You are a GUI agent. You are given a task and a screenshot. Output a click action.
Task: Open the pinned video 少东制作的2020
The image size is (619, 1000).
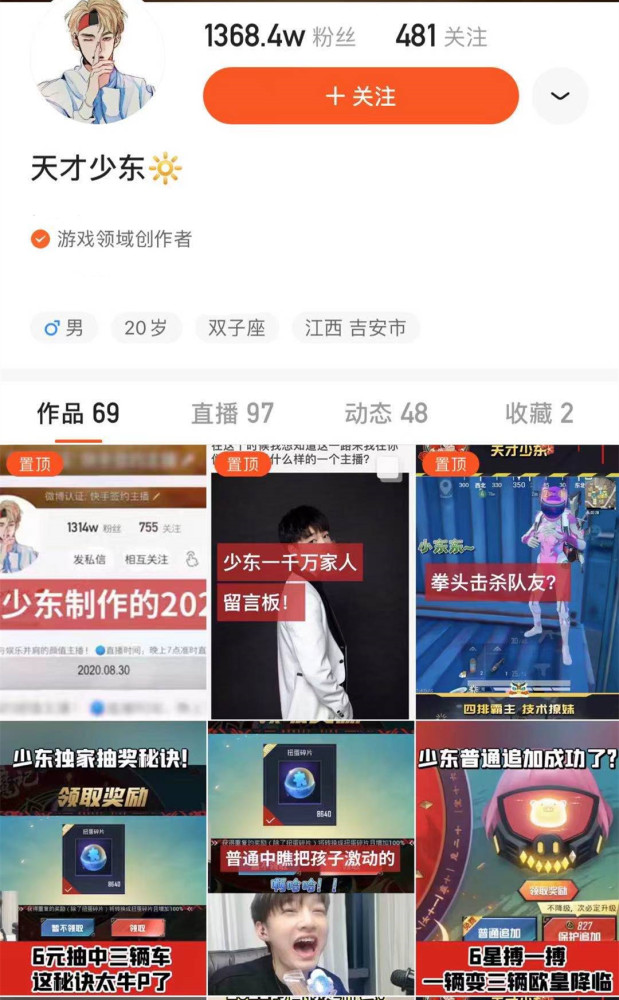pos(103,580)
